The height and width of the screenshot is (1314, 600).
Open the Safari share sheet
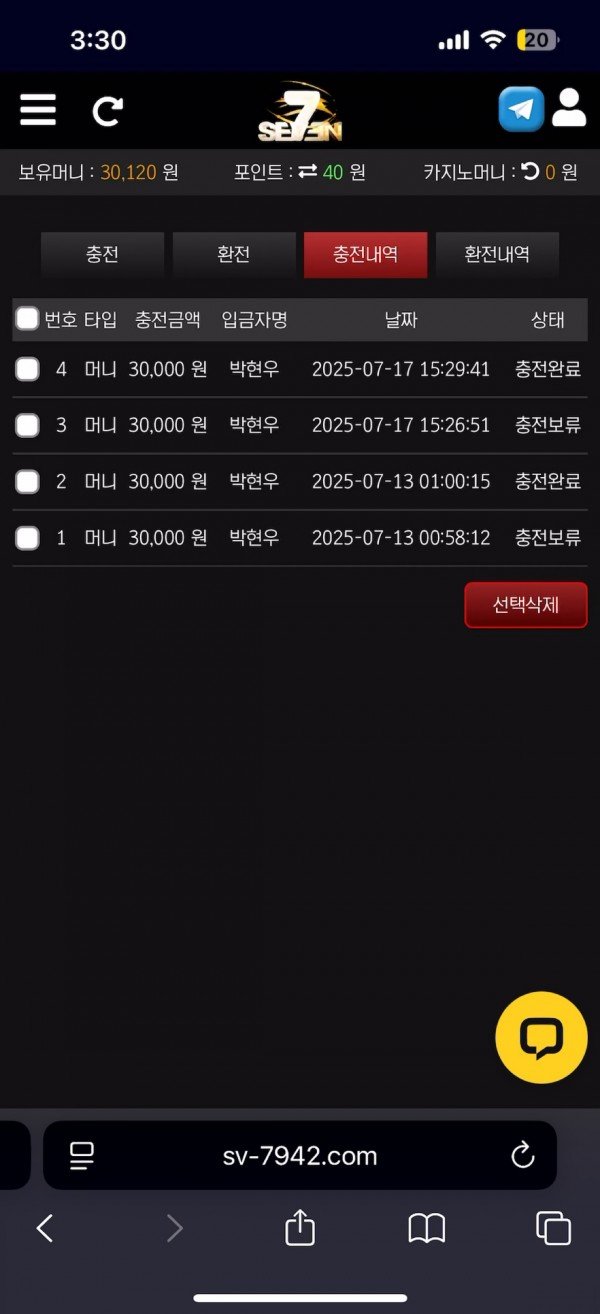pyautogui.click(x=300, y=1228)
